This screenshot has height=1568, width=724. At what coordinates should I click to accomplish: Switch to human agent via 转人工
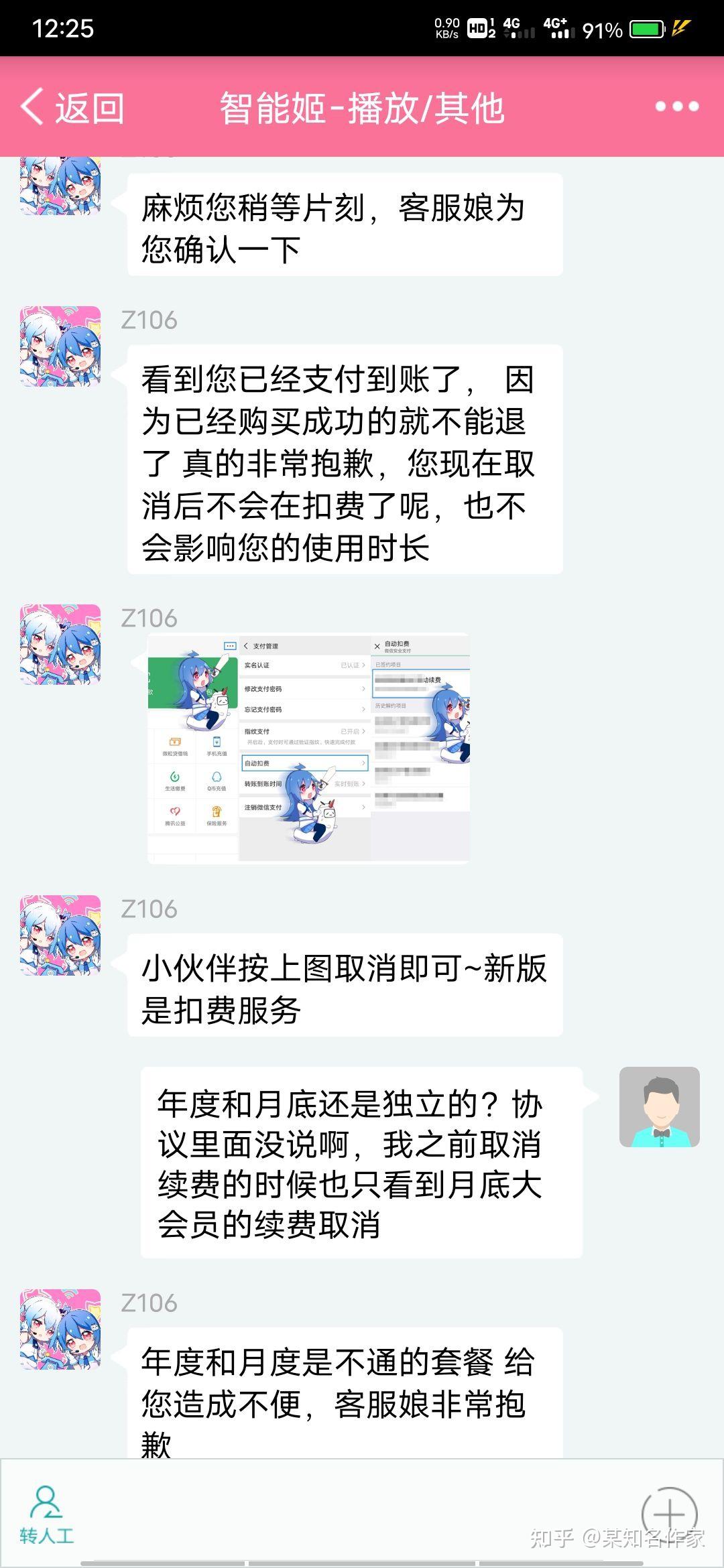click(x=46, y=1515)
